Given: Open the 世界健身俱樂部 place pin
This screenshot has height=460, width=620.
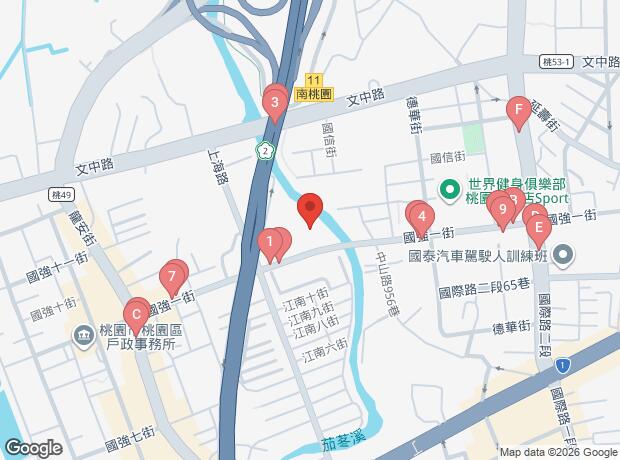Looking at the screenshot, I should pos(452,186).
